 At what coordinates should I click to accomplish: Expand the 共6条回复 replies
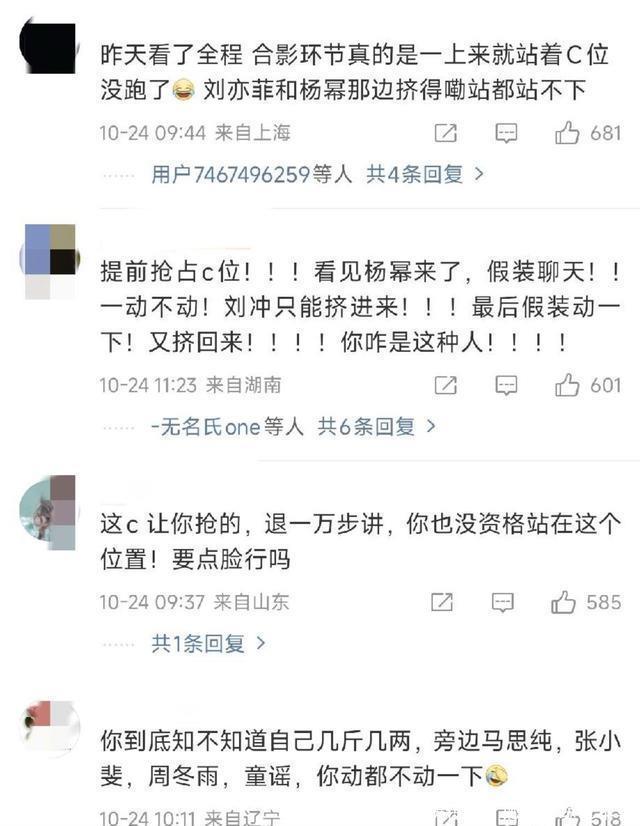click(x=377, y=426)
